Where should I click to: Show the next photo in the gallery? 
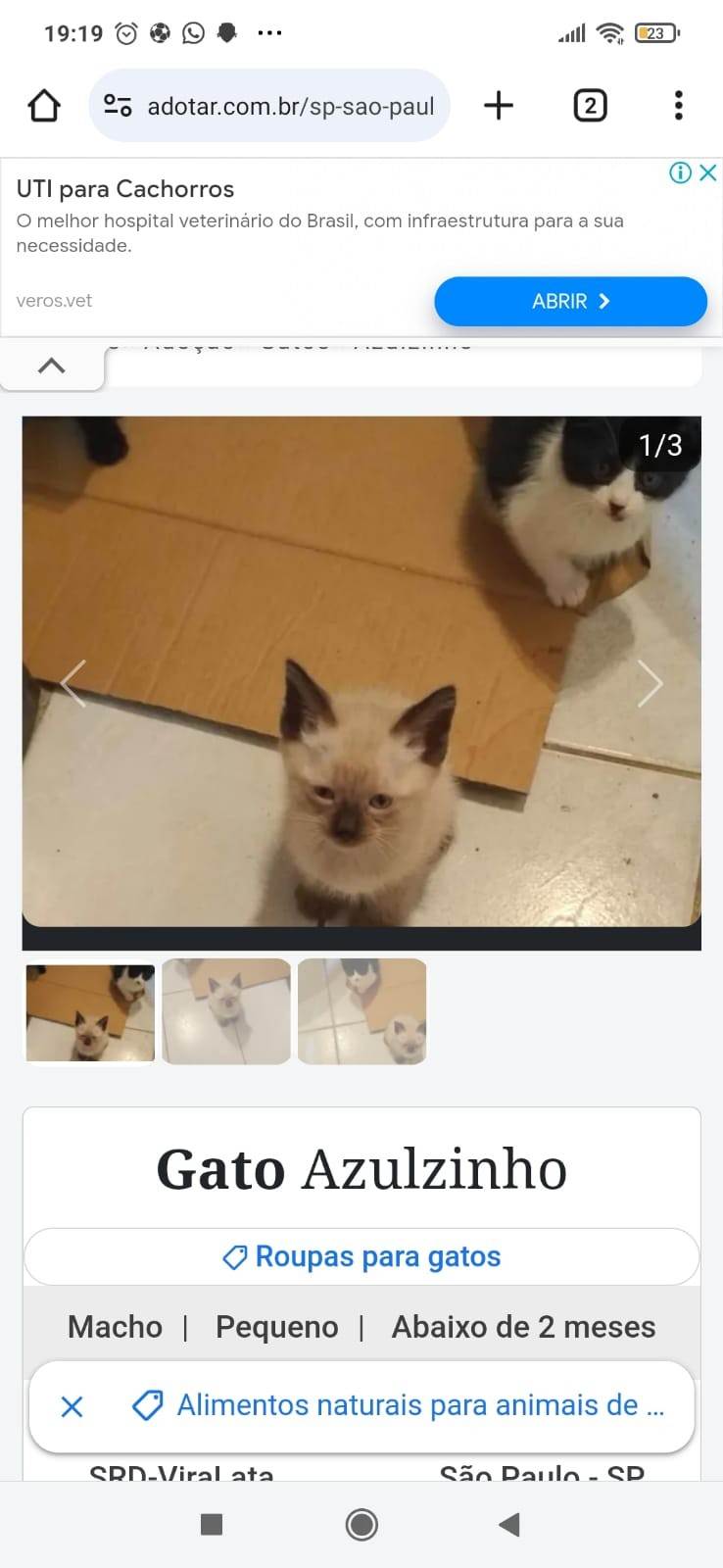[x=650, y=683]
